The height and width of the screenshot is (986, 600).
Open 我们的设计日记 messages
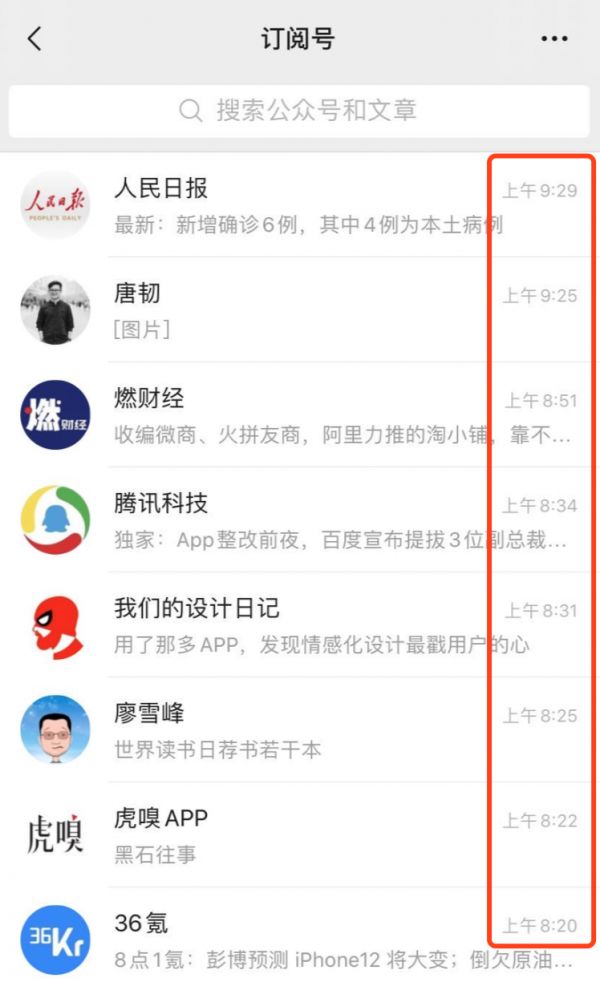tap(300, 625)
